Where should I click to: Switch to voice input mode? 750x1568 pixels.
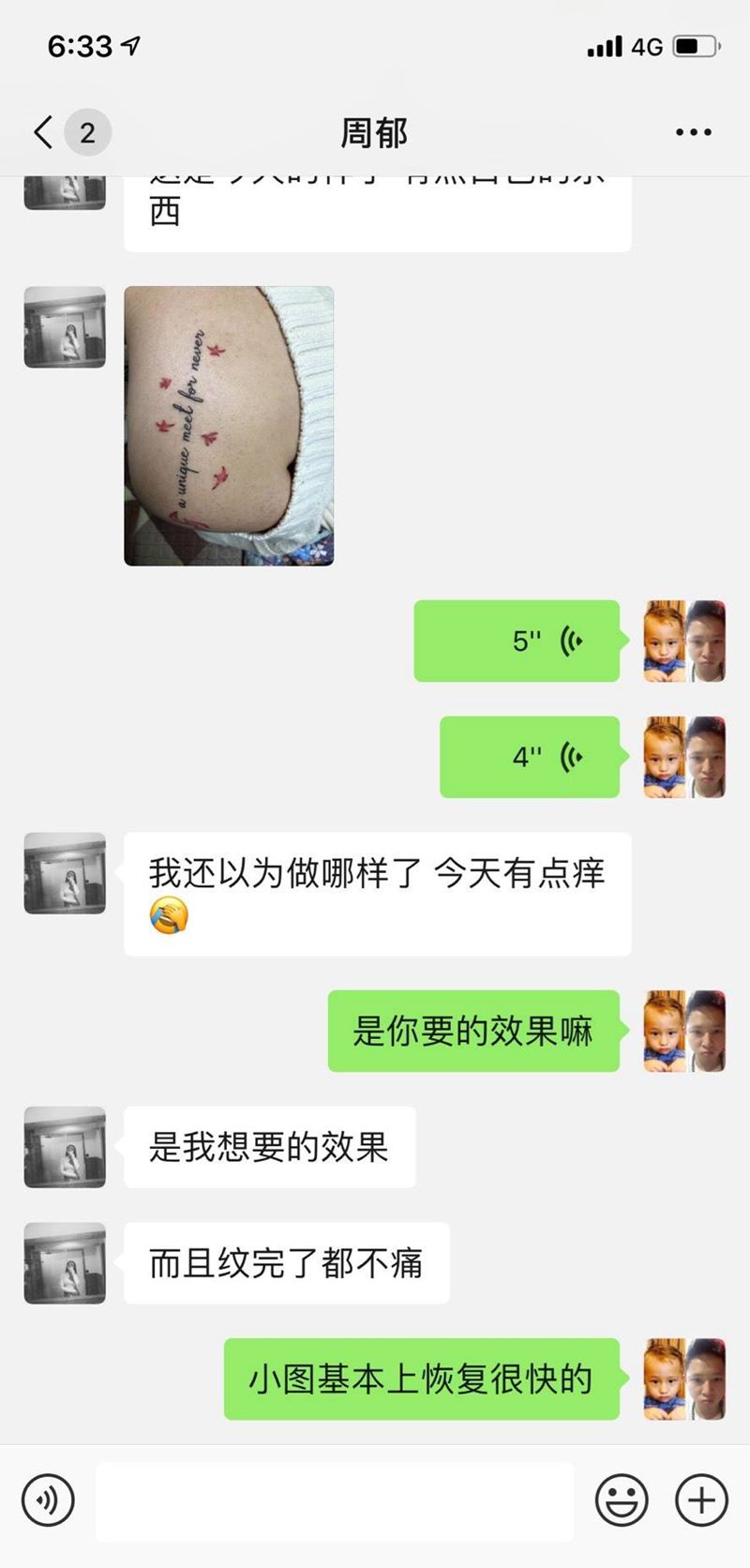[x=48, y=1500]
